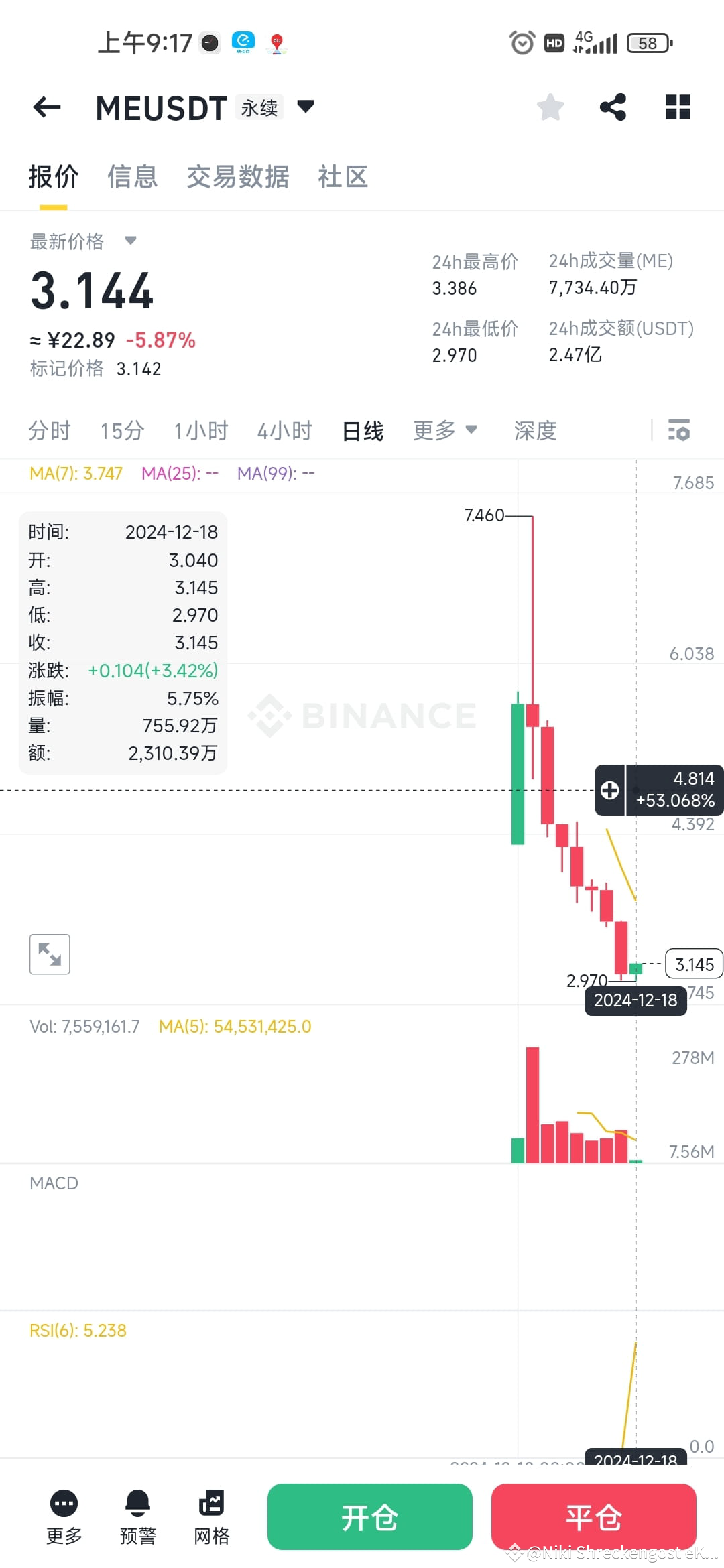The image size is (724, 1568).
Task: Expand the 最新价格 price dropdown arrow
Action: pyautogui.click(x=131, y=241)
